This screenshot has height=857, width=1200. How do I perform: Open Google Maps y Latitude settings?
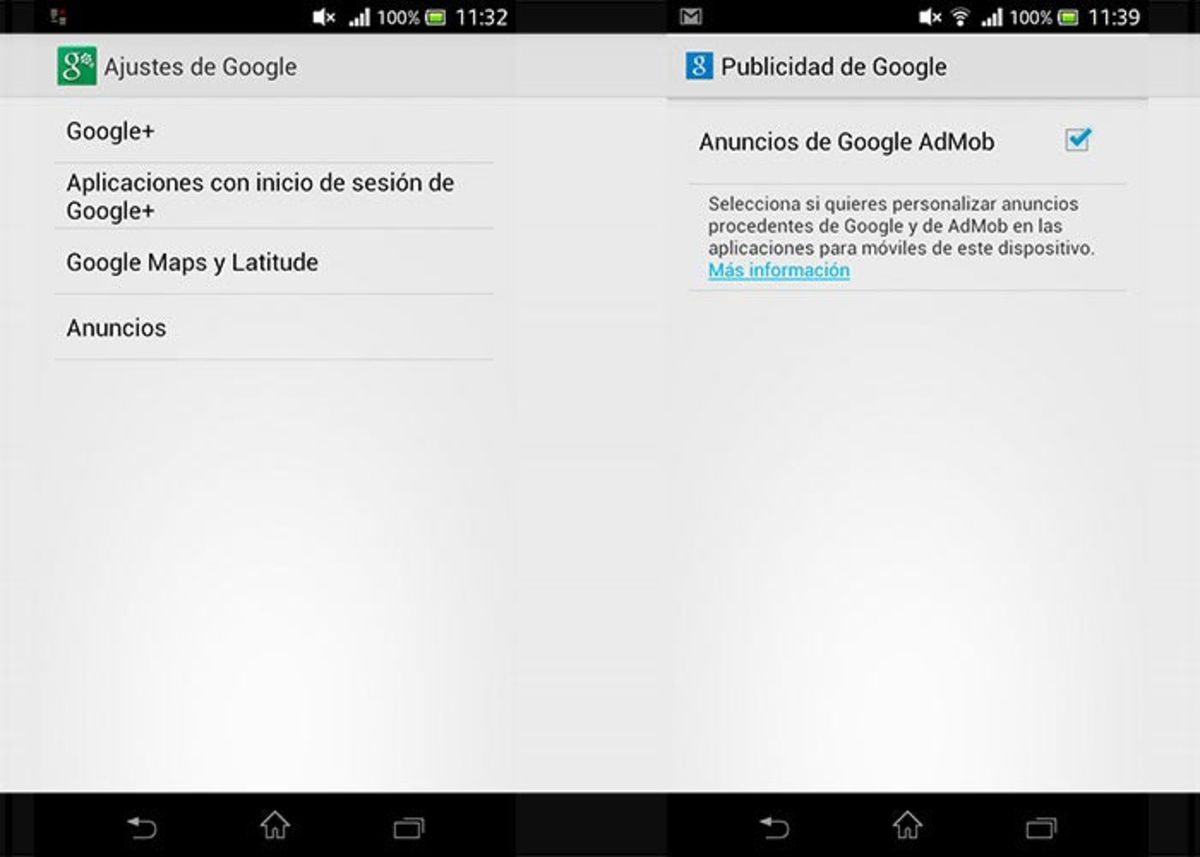coord(272,263)
